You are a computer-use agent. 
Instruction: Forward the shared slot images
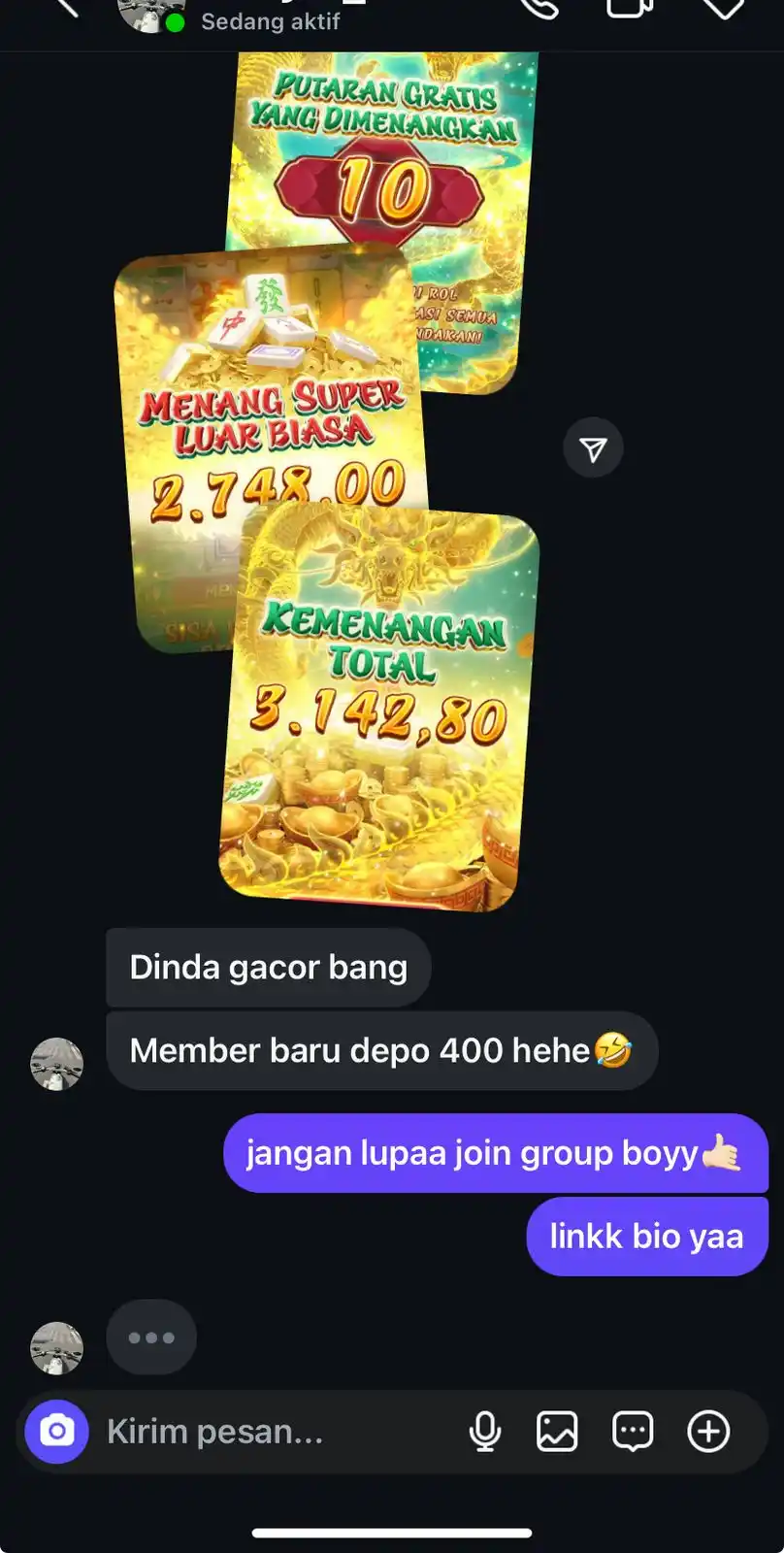(593, 448)
